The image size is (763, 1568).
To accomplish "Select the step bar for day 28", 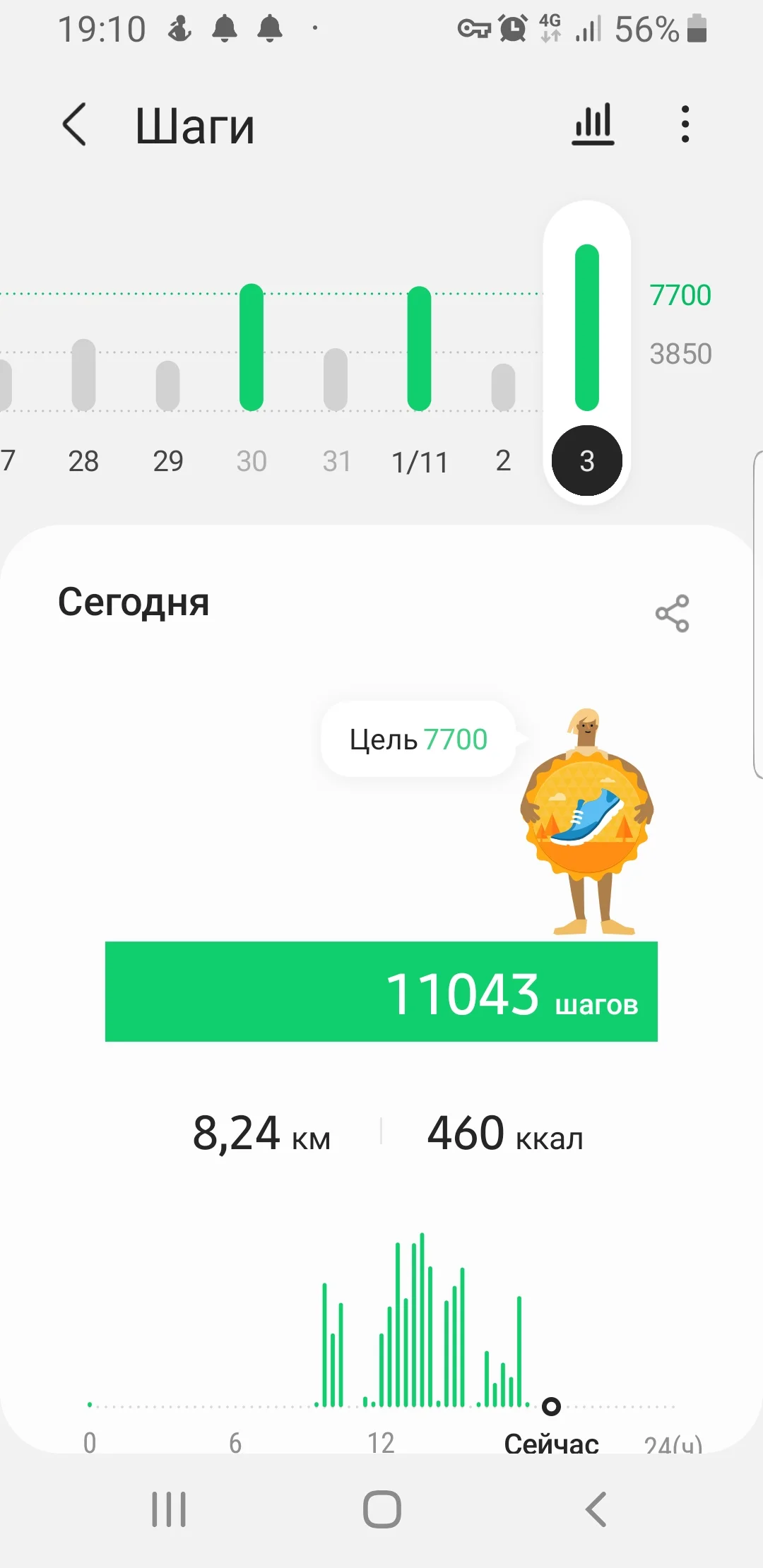I will [83, 375].
